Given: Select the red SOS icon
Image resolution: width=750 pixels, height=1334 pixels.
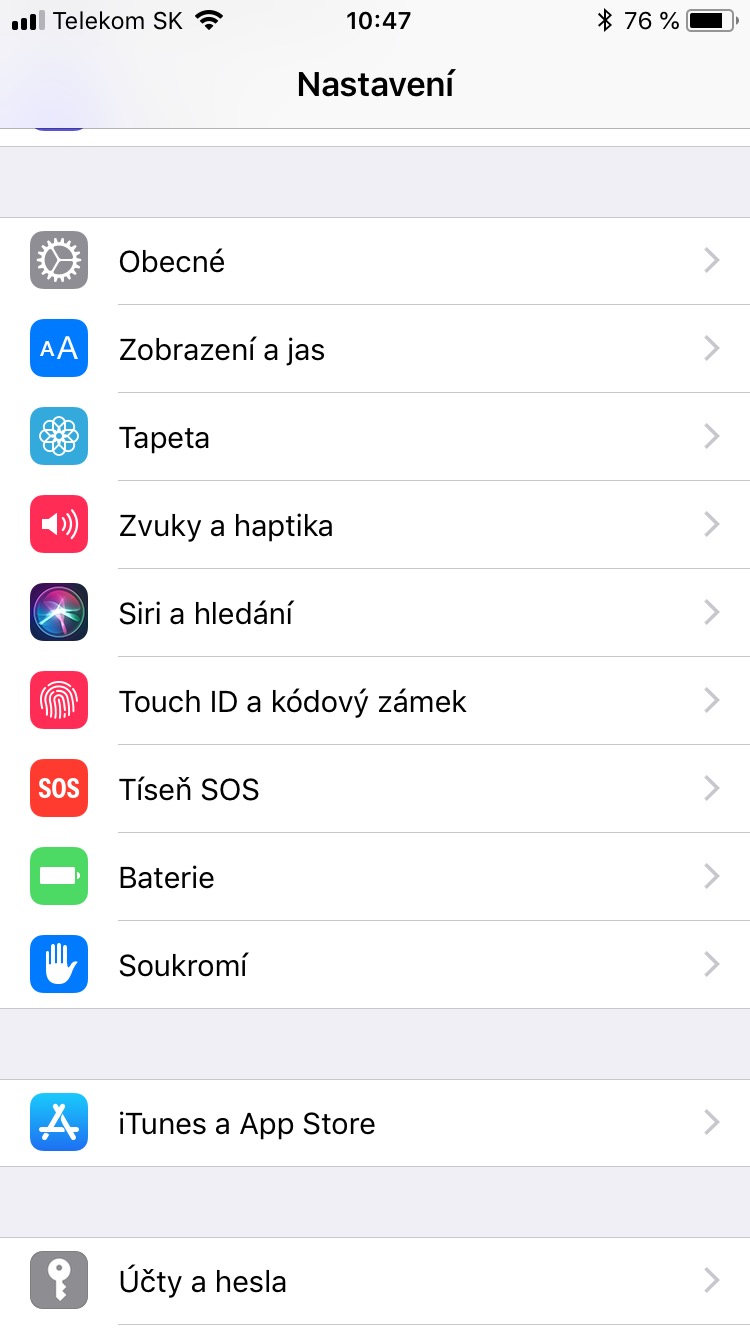Looking at the screenshot, I should pos(58,788).
